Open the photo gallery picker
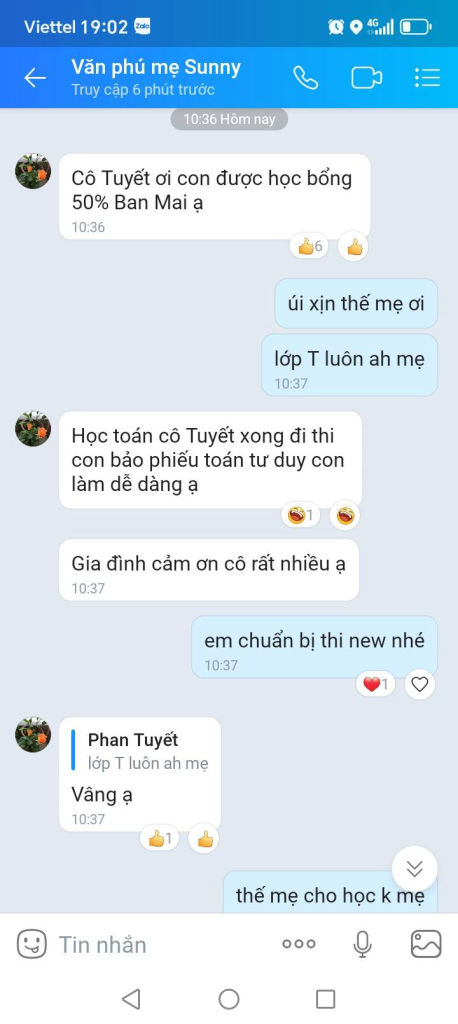Image resolution: width=458 pixels, height=1024 pixels. click(426, 944)
